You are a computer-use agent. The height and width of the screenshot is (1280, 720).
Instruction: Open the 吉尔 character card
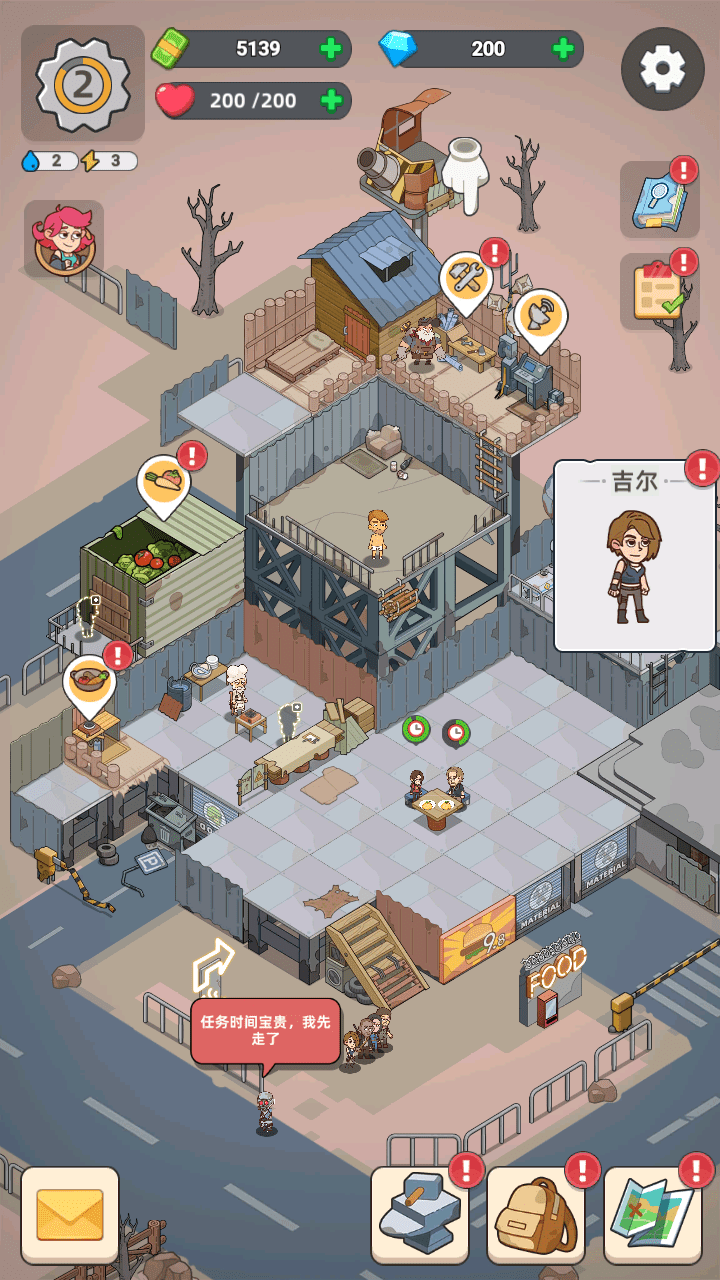(634, 555)
